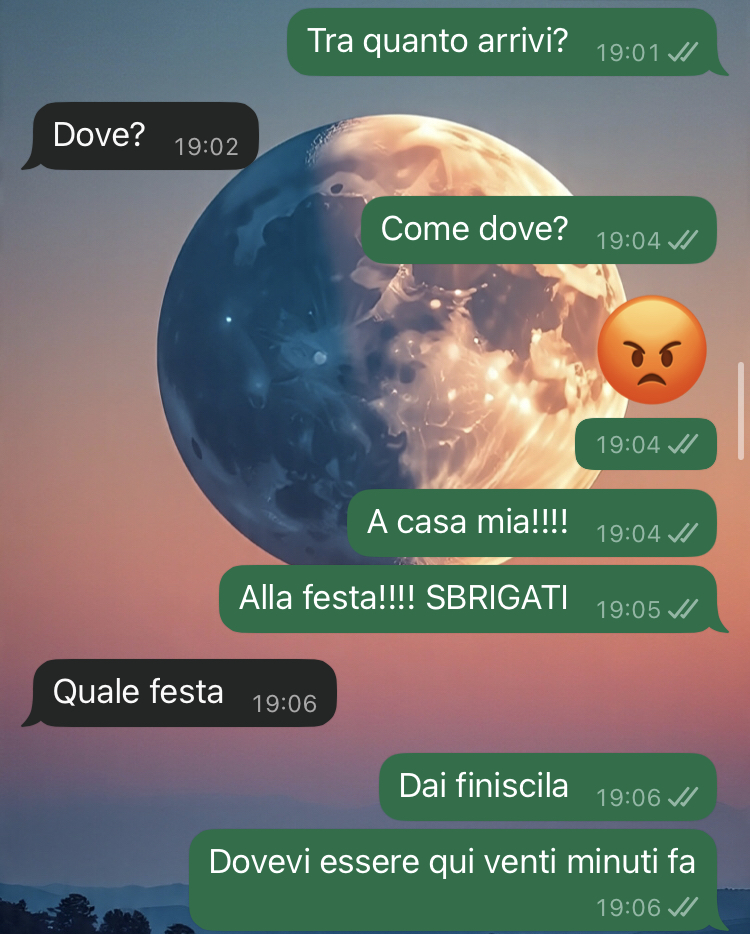
Task: Open options for 'Alla festa!!!! SBRIGATI' message
Action: [x=467, y=599]
